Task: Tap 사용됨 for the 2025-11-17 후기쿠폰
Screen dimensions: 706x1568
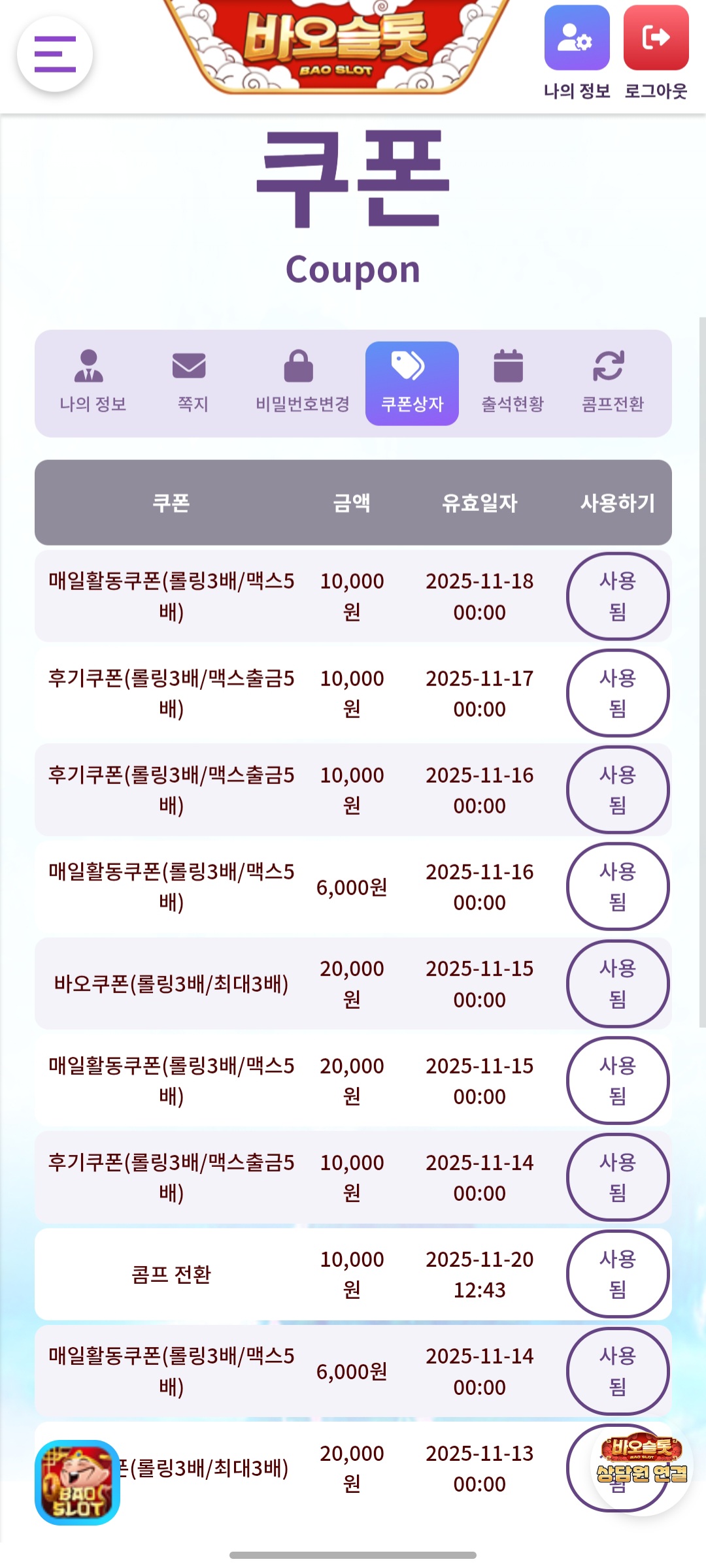Action: 617,693
